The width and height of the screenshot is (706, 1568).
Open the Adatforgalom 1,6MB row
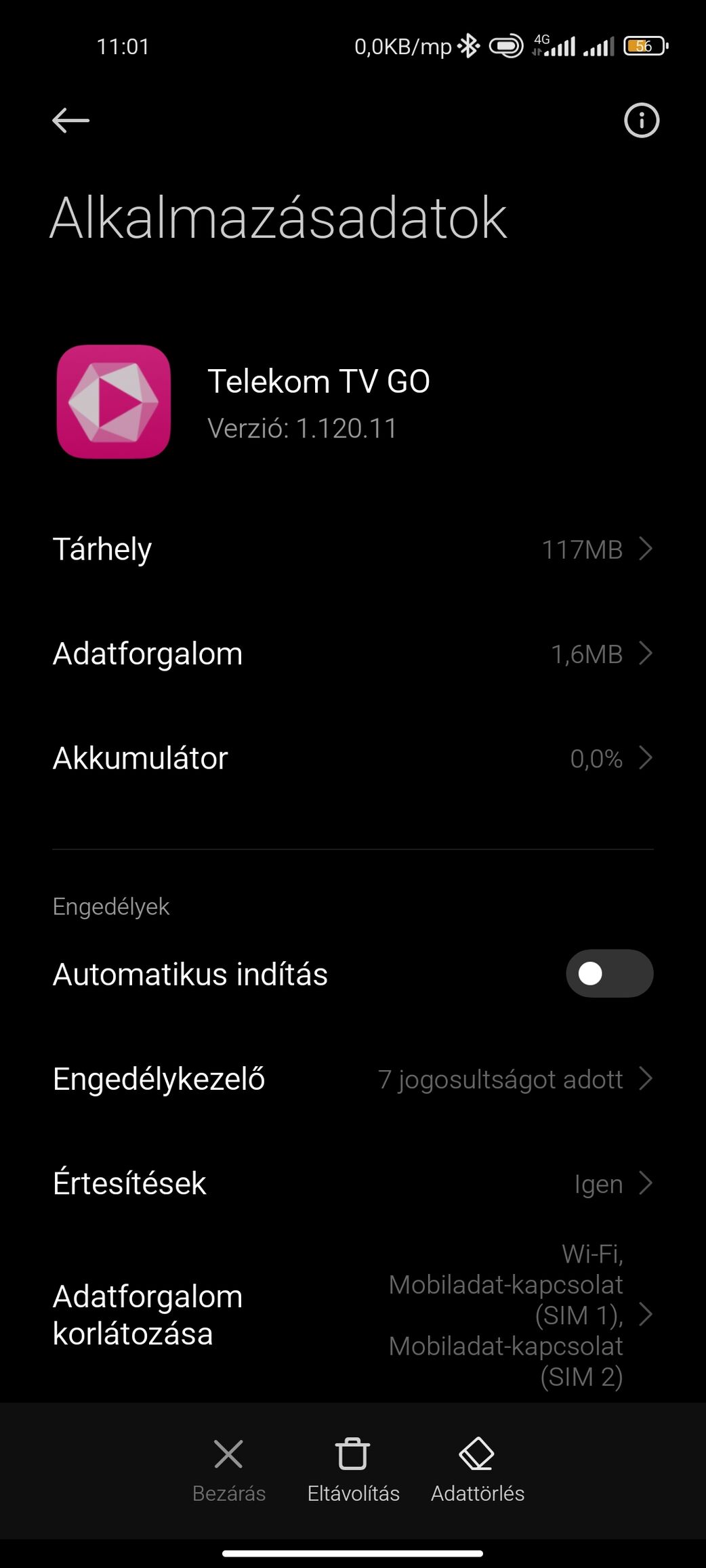(353, 654)
